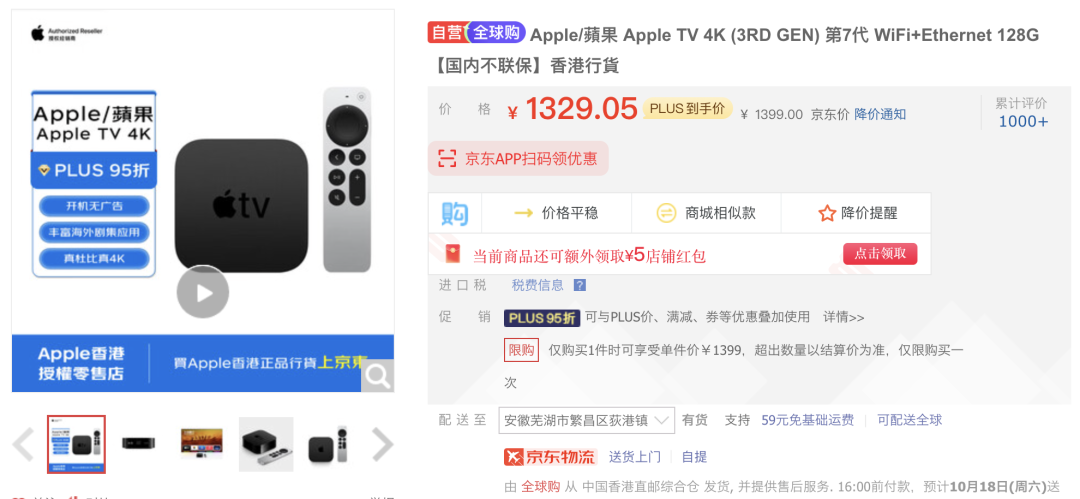This screenshot has width=1080, height=499.
Task: Tap 京东APP扫码领优惠 button
Action: (x=518, y=158)
